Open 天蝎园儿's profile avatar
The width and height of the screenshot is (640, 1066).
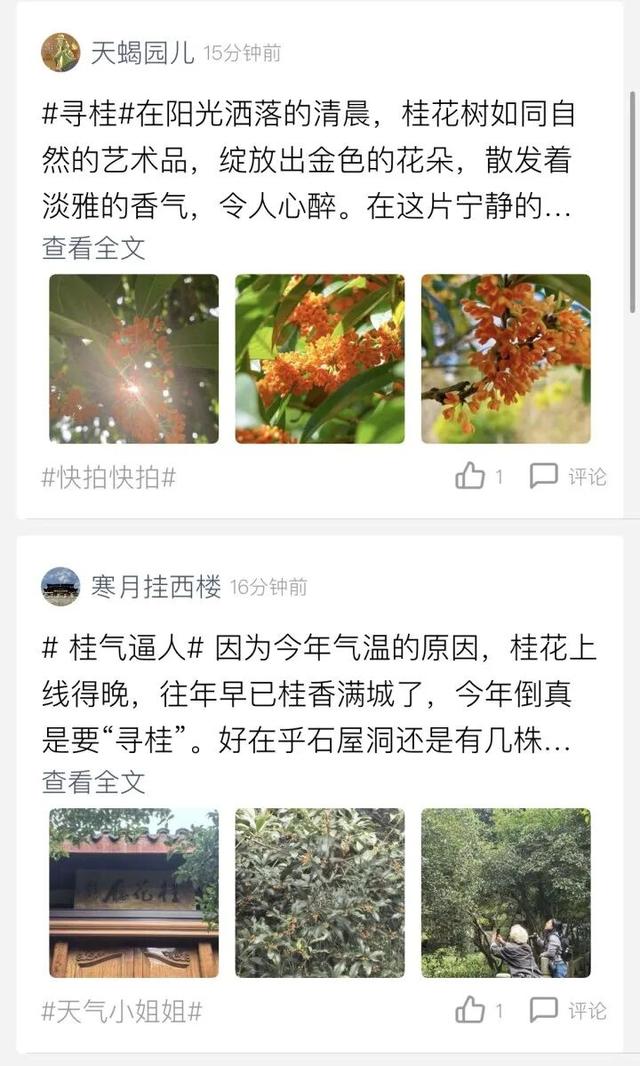(60, 52)
